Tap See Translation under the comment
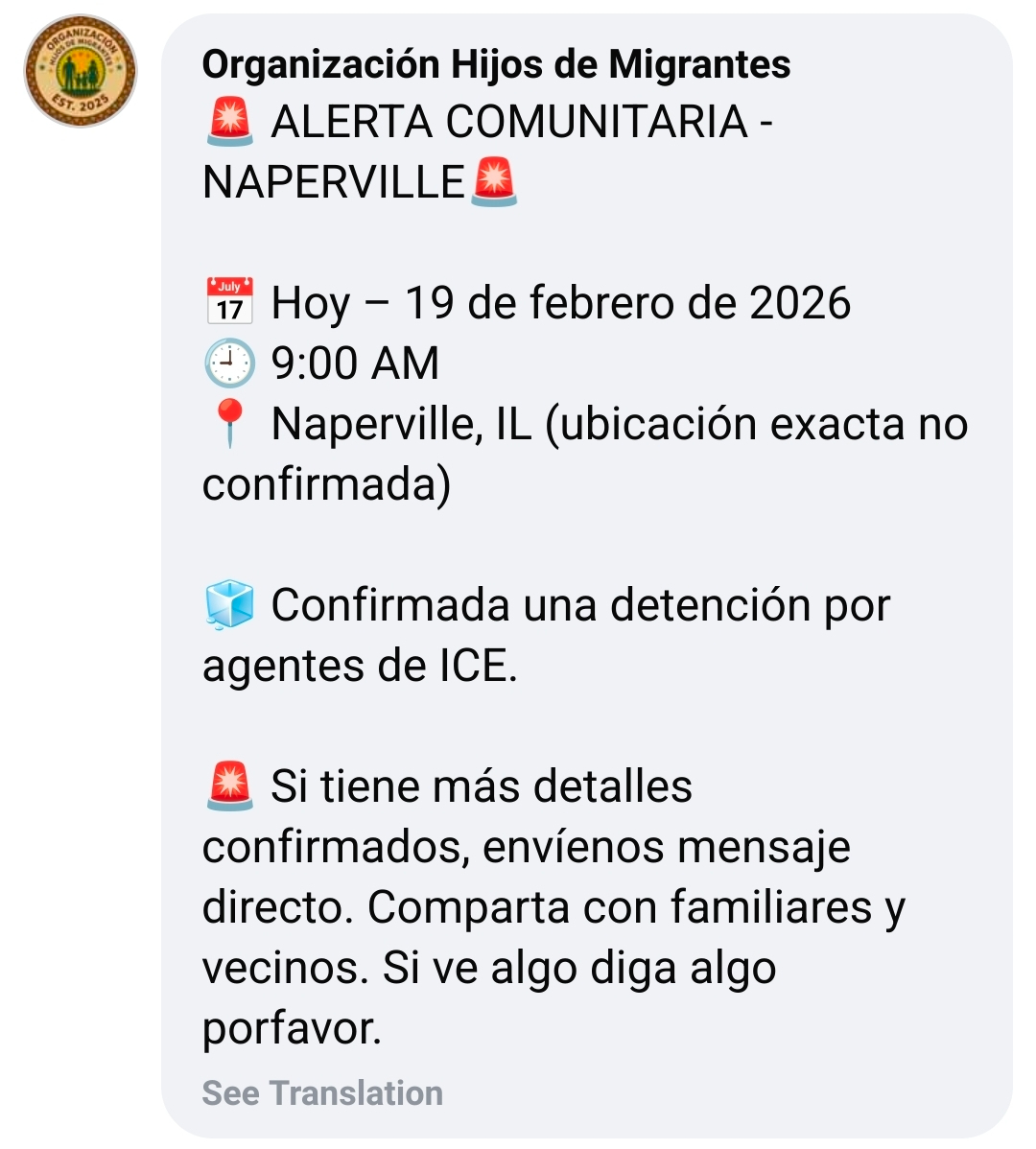1036x1149 pixels. coord(322,1092)
